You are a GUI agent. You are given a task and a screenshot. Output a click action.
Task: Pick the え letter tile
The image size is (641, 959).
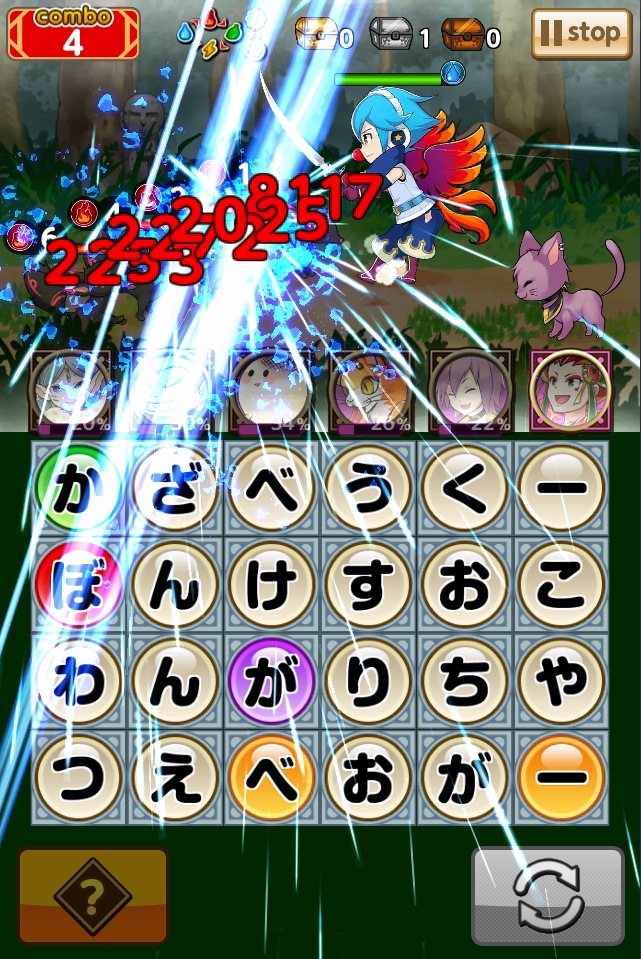click(x=176, y=780)
